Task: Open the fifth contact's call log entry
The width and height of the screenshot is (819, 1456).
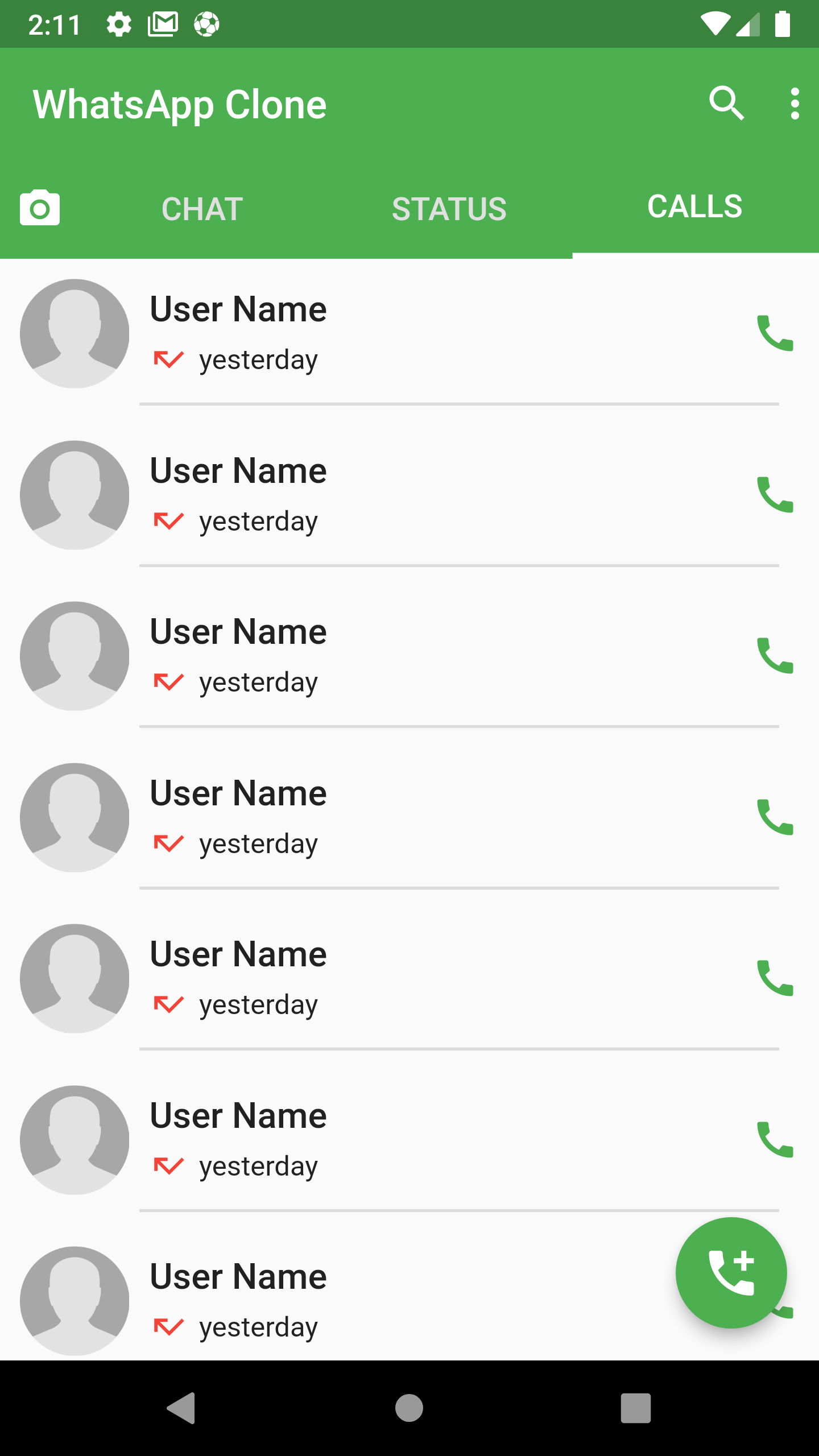Action: pyautogui.click(x=398, y=978)
